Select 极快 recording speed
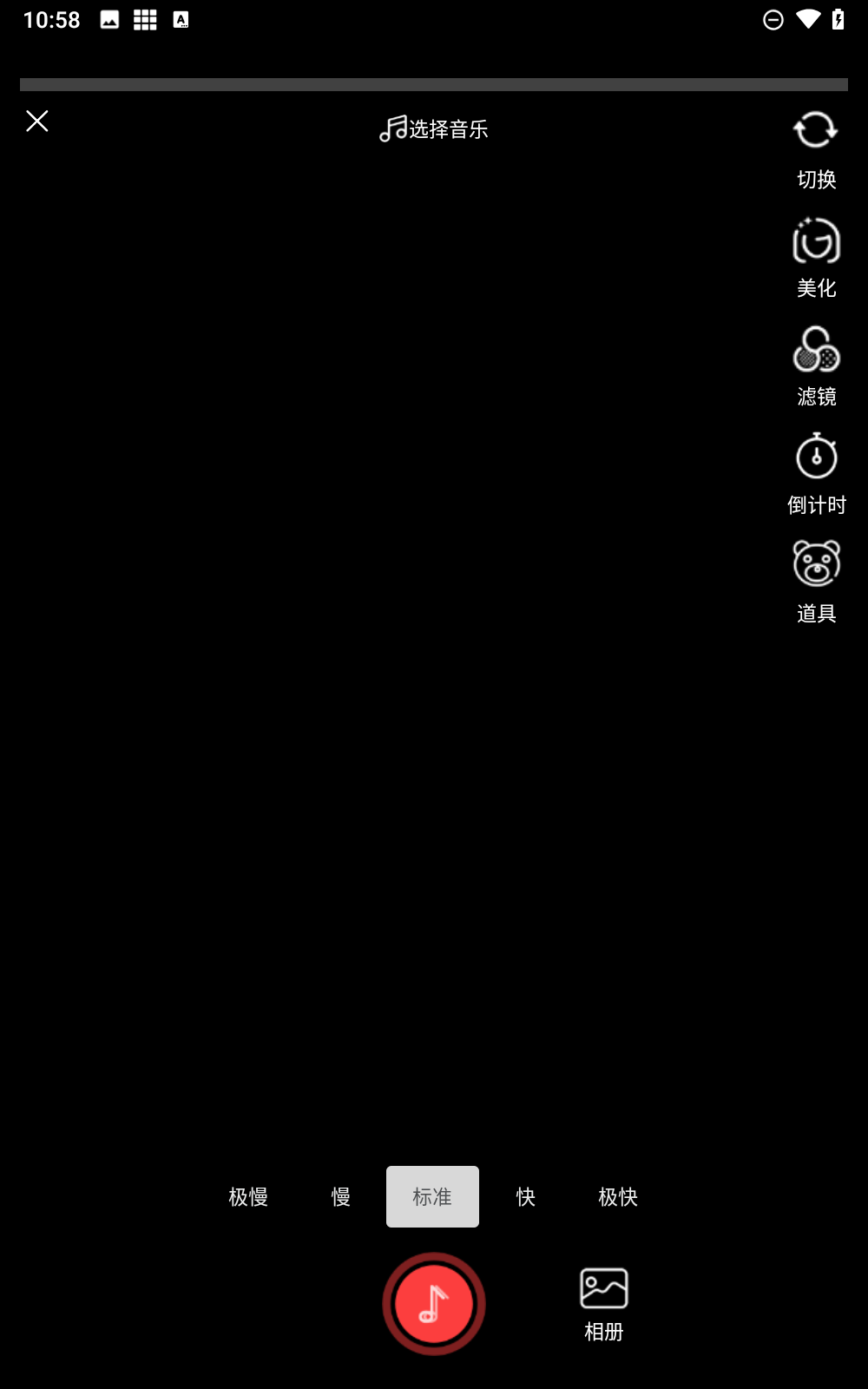This screenshot has width=868, height=1389. tap(618, 1197)
